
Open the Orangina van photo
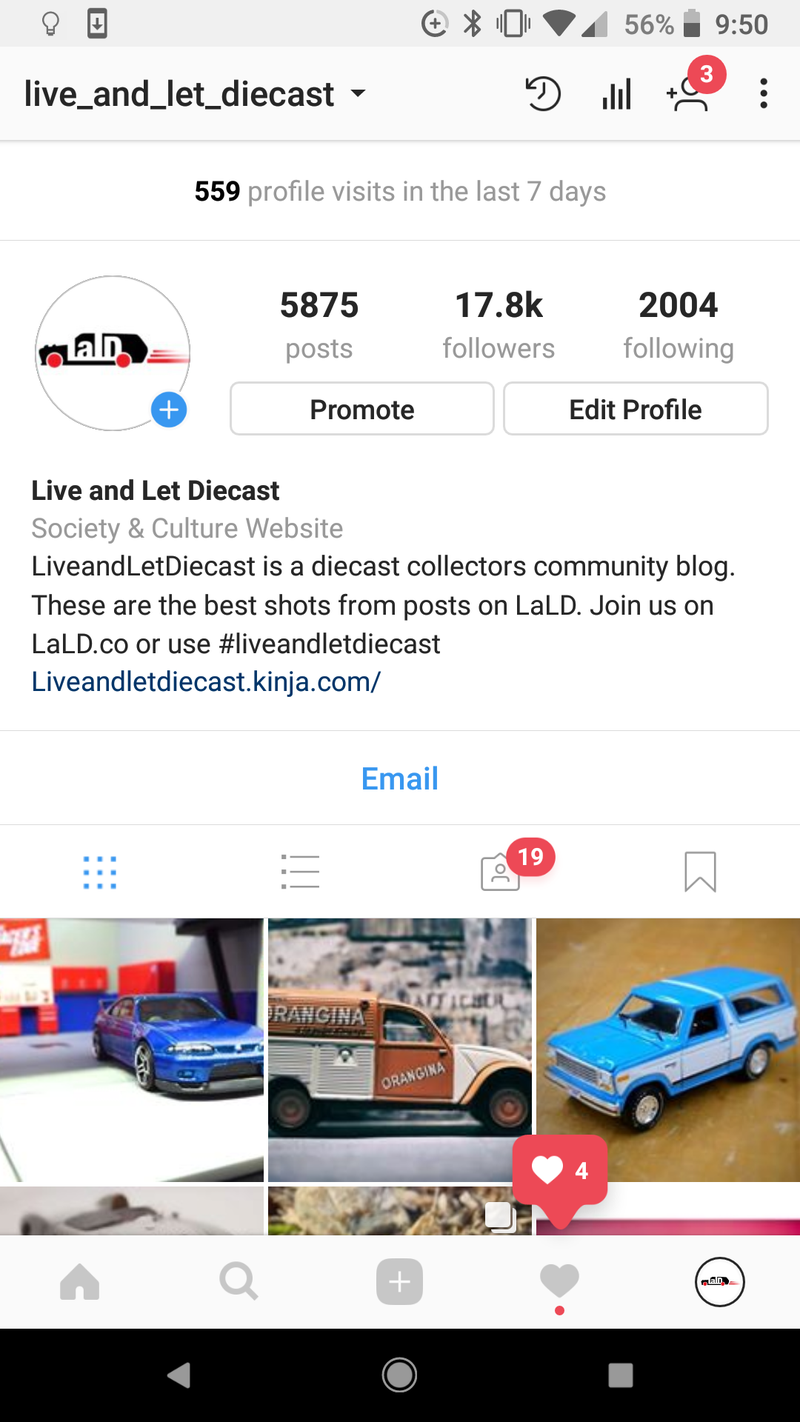coord(400,1050)
